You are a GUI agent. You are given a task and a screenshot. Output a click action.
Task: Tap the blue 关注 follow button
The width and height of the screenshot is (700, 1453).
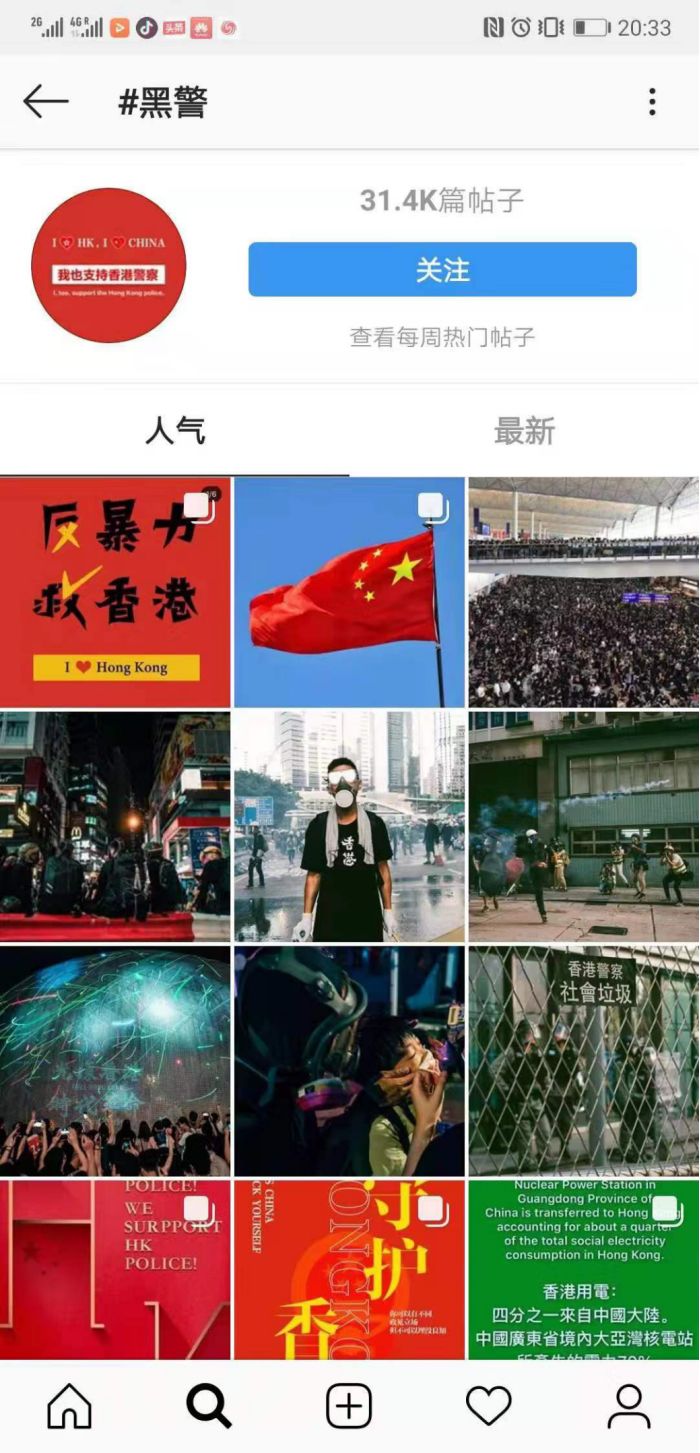(442, 270)
